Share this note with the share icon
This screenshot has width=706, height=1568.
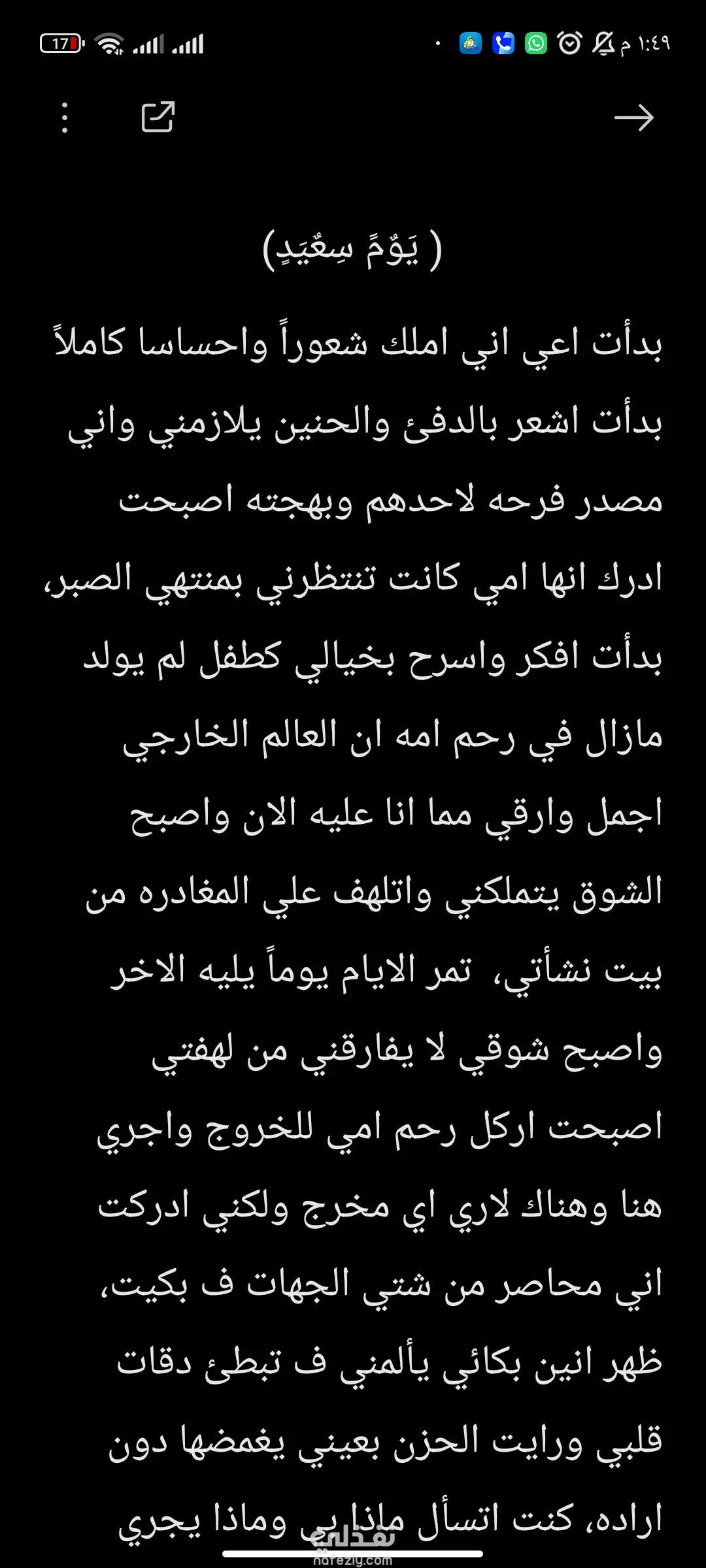[x=158, y=117]
